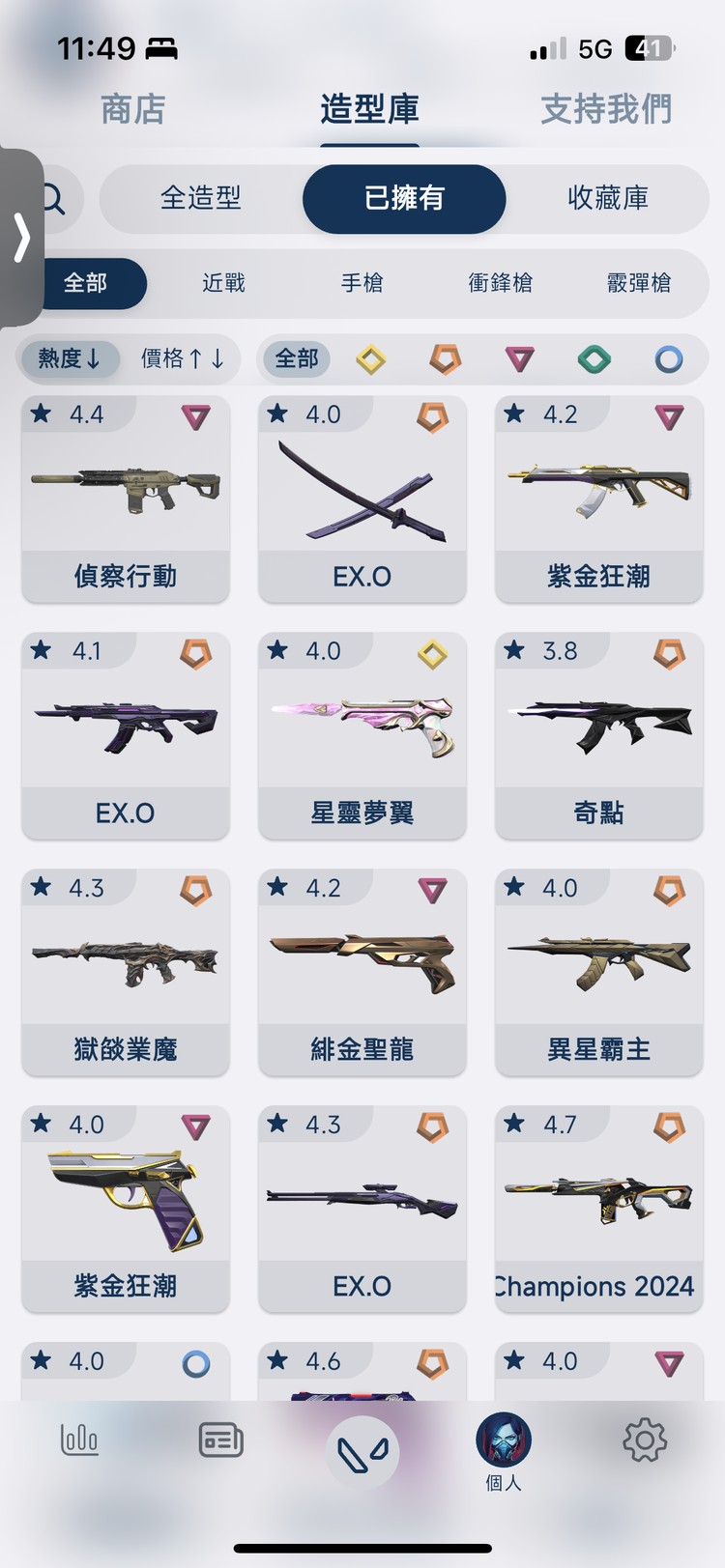
Task: Open the 價格 price sort control
Action: [x=182, y=358]
